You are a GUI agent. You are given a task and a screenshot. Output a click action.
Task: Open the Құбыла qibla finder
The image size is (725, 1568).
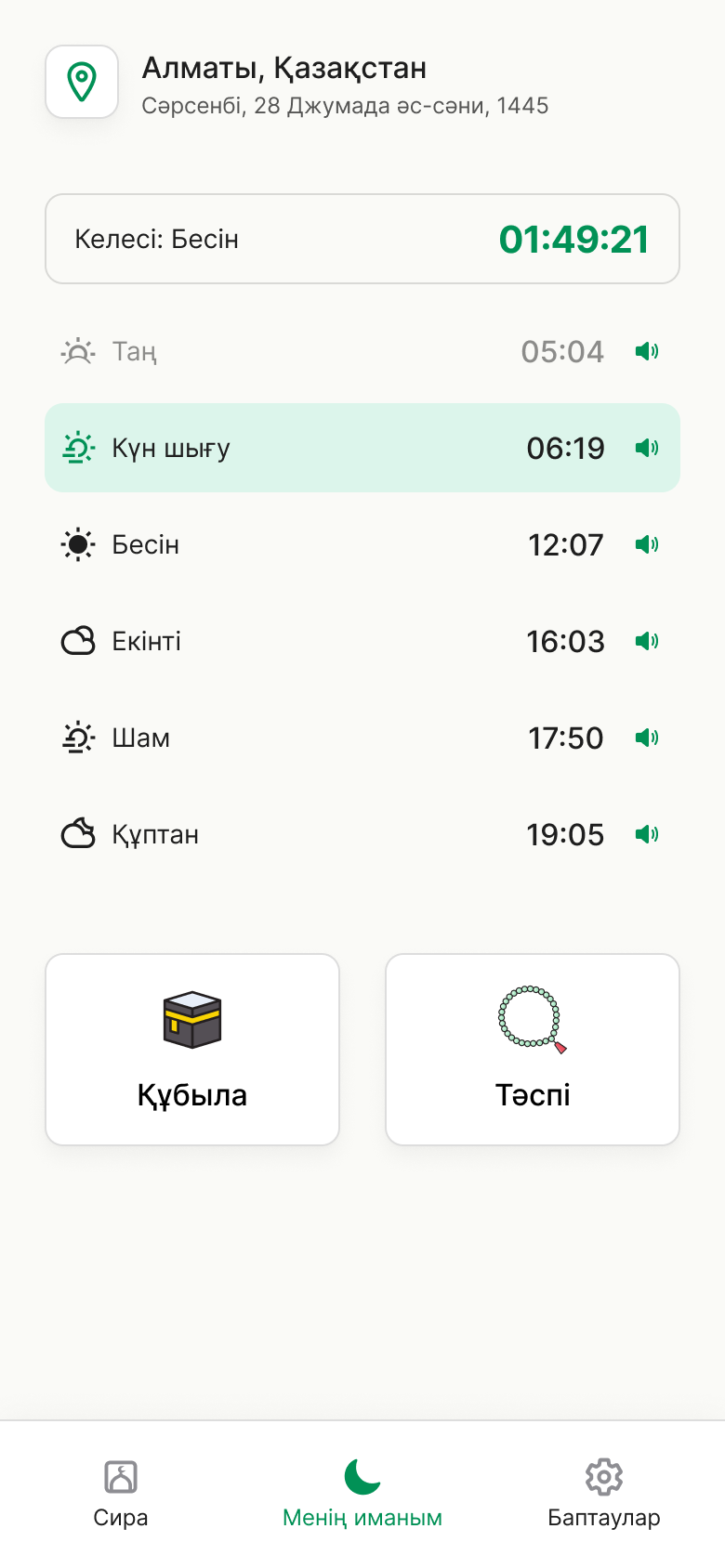point(191,1050)
